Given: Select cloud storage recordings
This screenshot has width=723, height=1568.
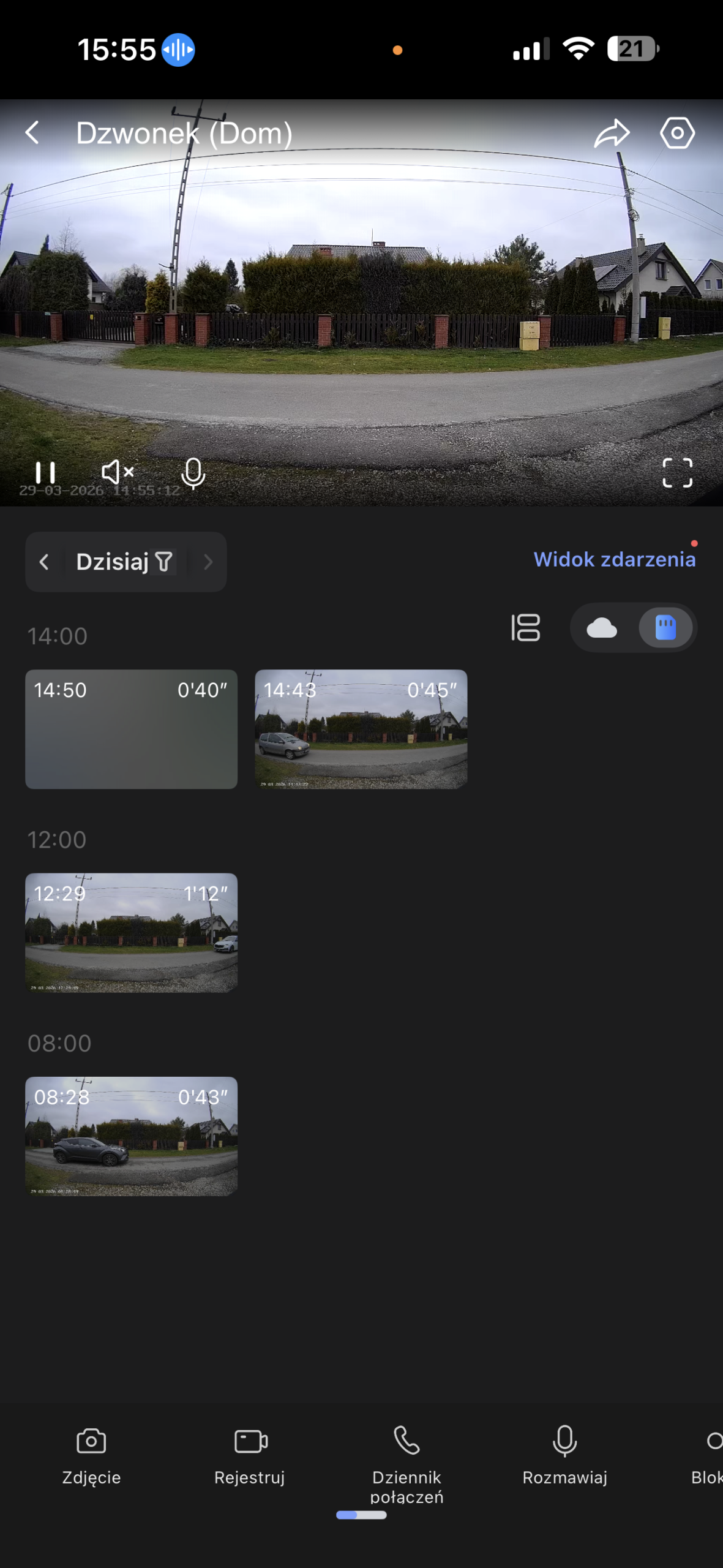Looking at the screenshot, I should point(602,628).
